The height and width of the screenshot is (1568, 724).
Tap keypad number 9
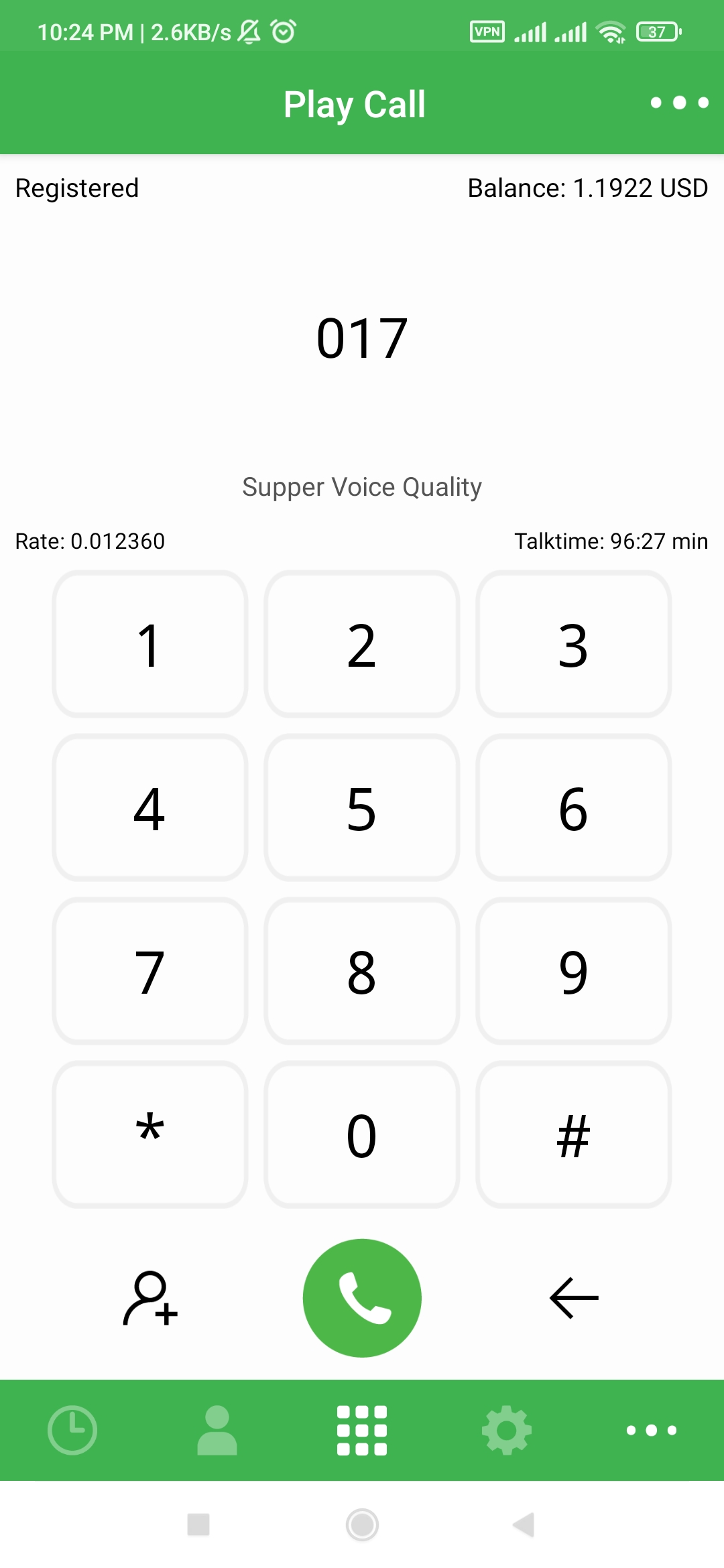(x=574, y=971)
